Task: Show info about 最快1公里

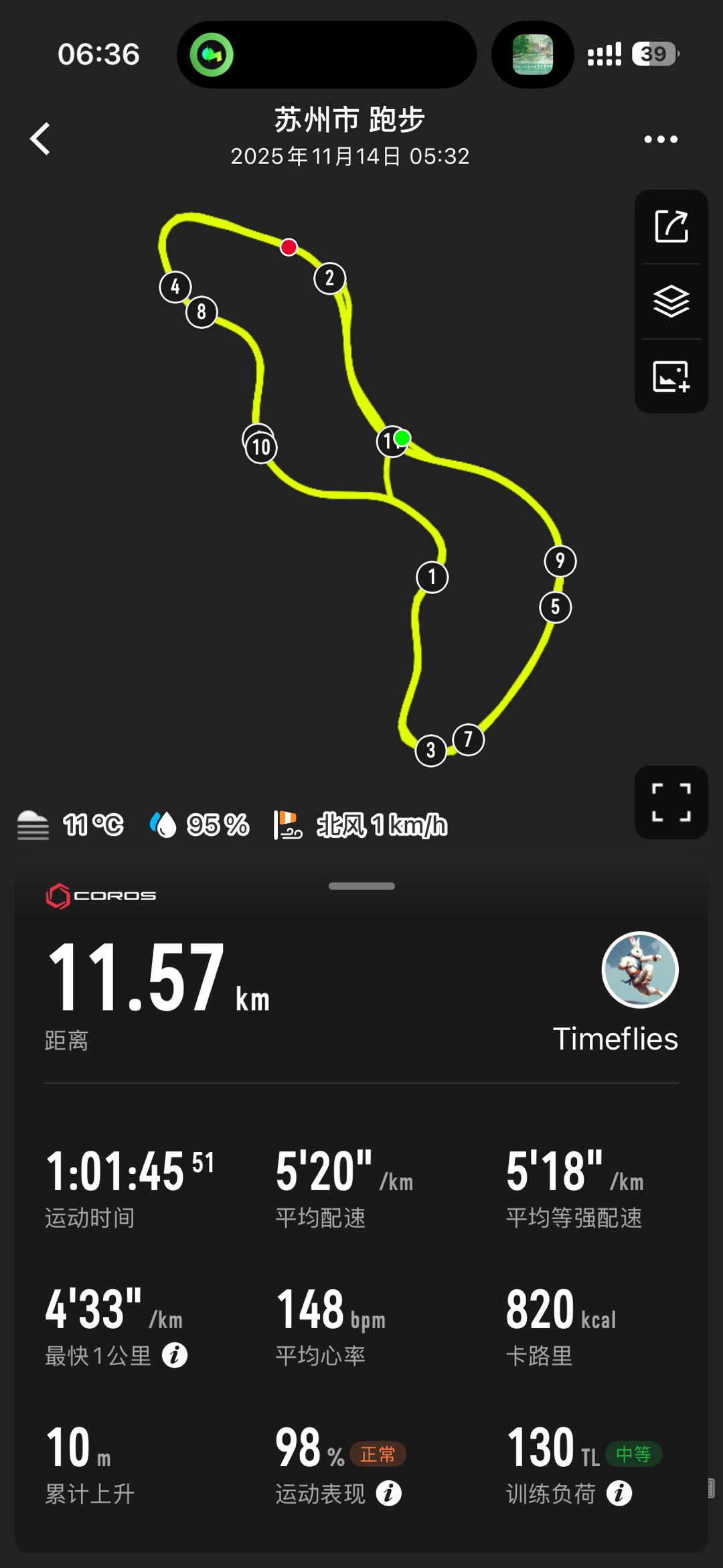Action: tap(175, 1356)
